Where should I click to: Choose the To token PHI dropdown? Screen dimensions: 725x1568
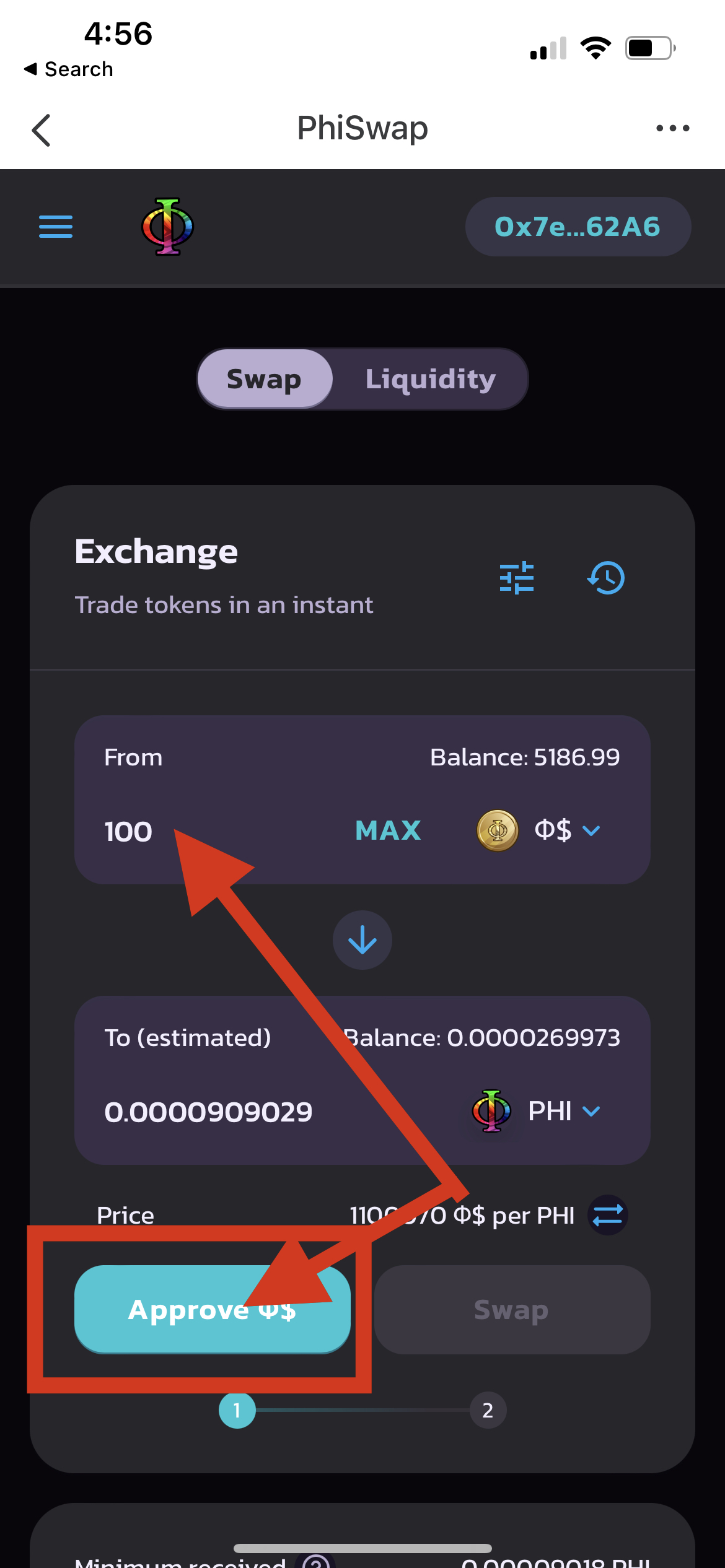coord(536,1111)
